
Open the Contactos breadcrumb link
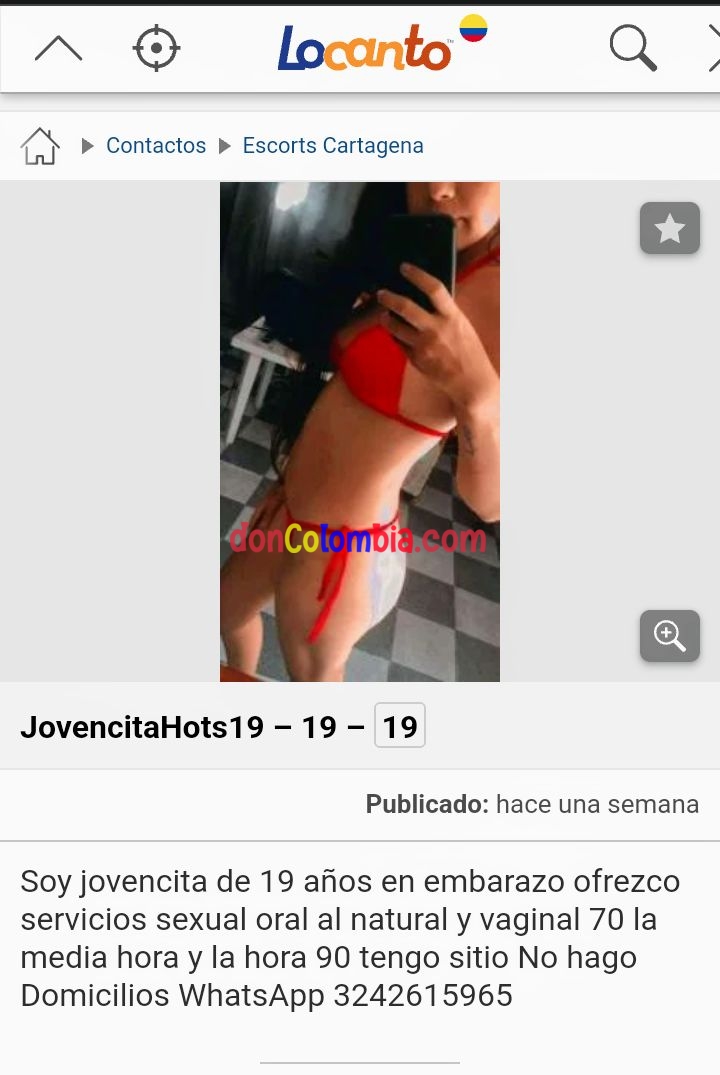click(155, 146)
